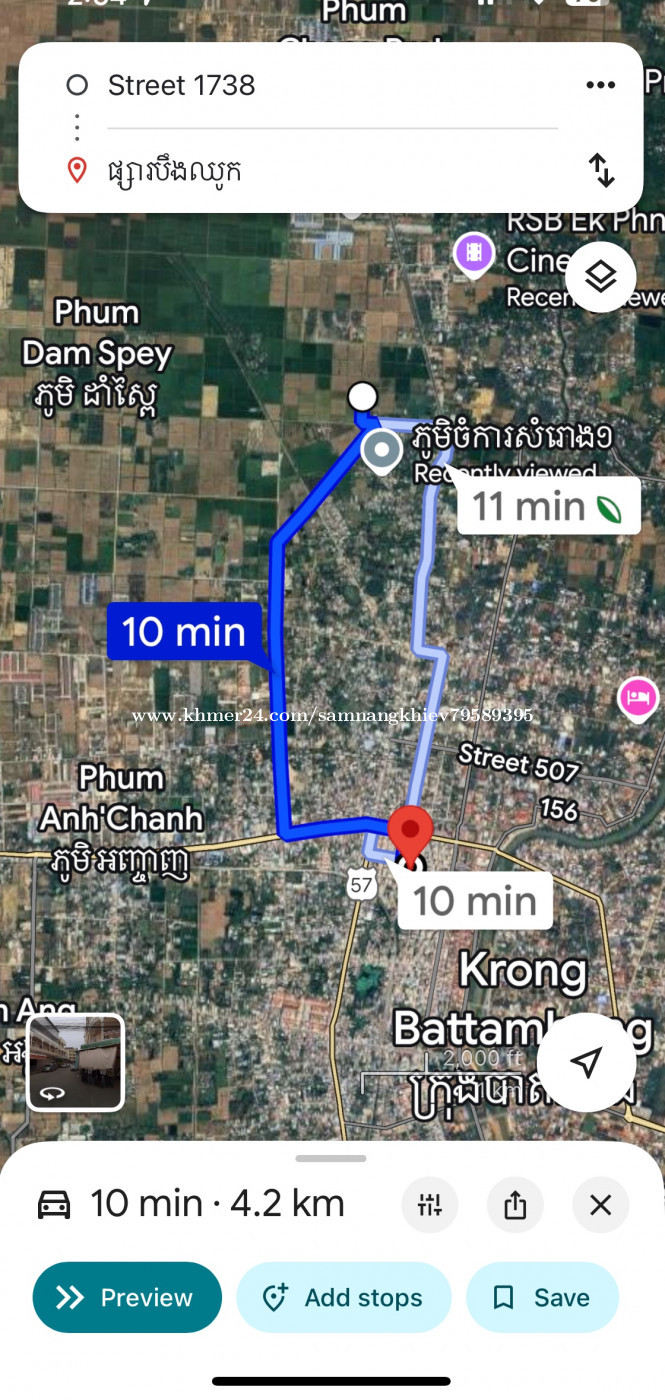Screen dimensions: 665x1400
Task: Save this route
Action: 542,1298
